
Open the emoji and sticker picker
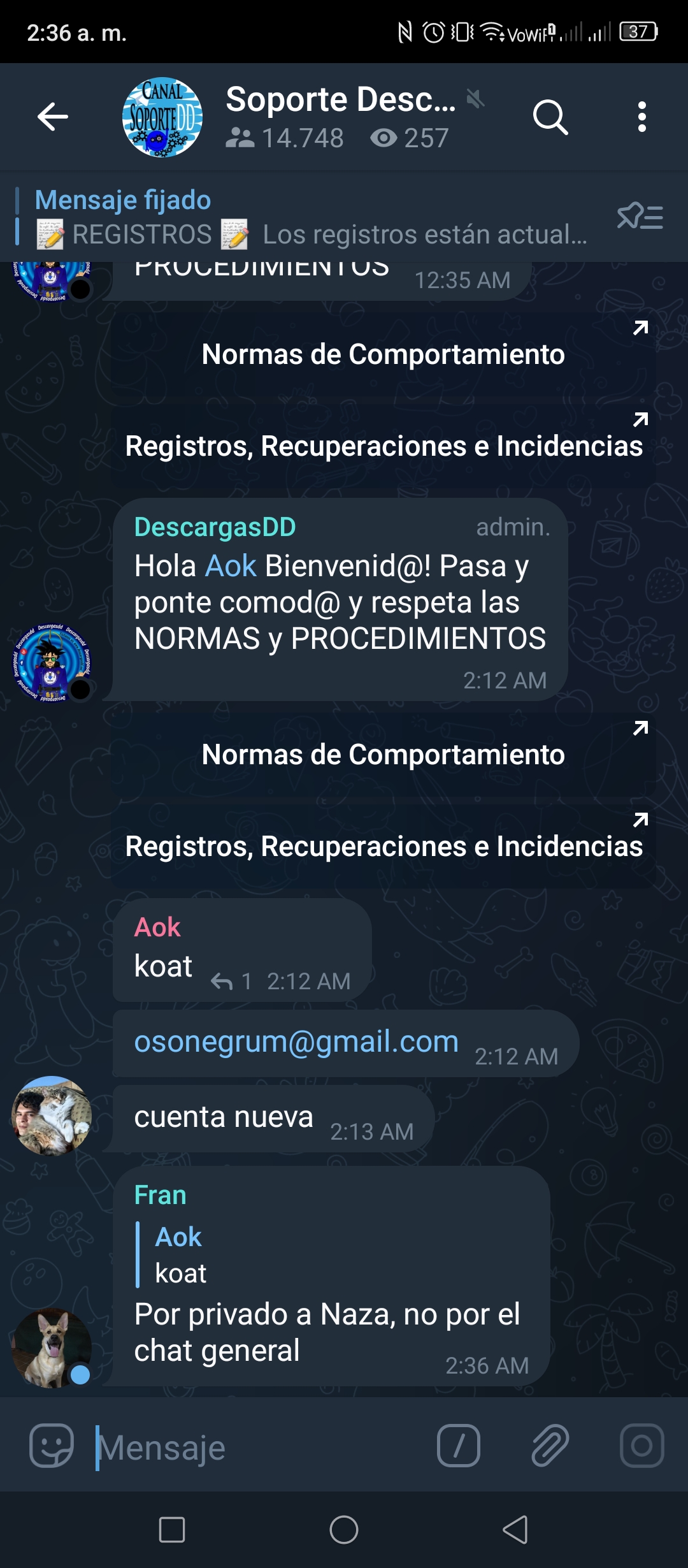point(52,1446)
